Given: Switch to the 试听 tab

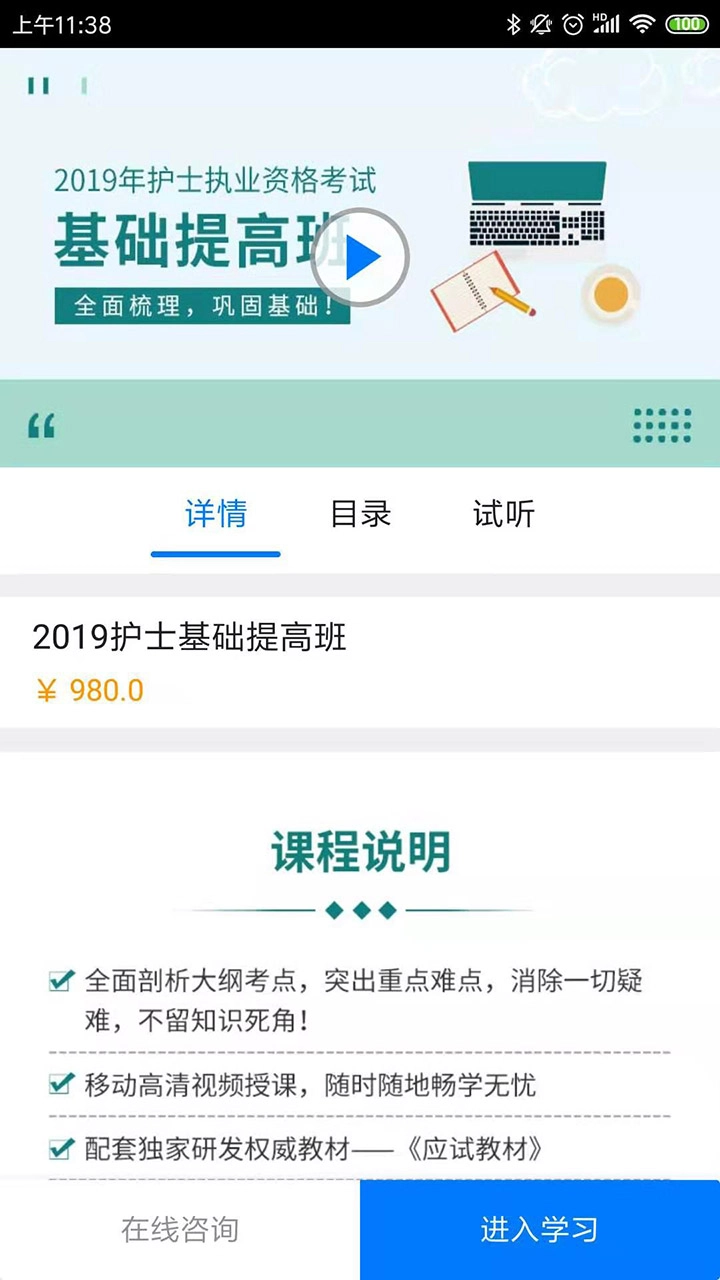Looking at the screenshot, I should tap(502, 515).
